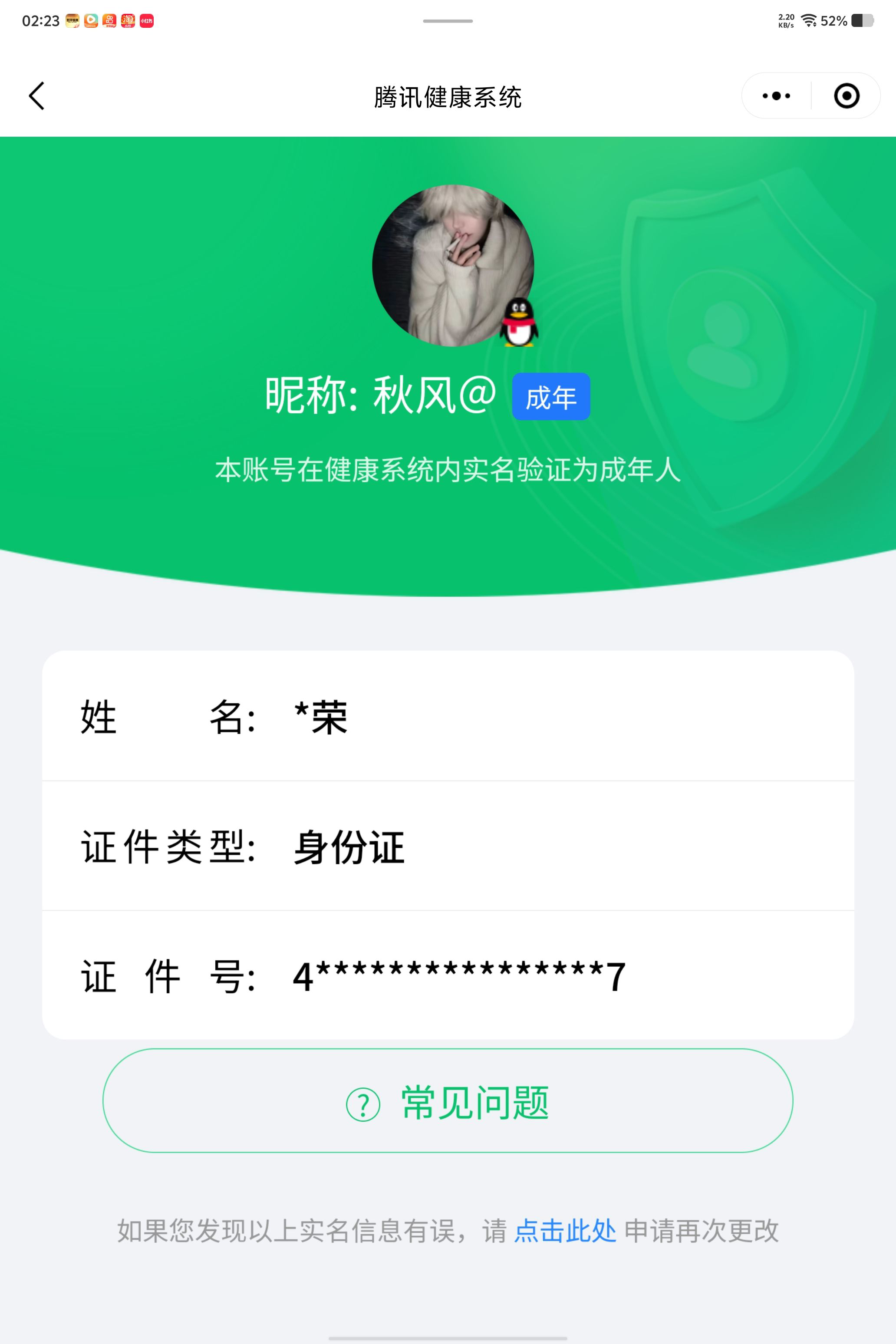
Task: Close the mini program via circle icon
Action: (846, 96)
